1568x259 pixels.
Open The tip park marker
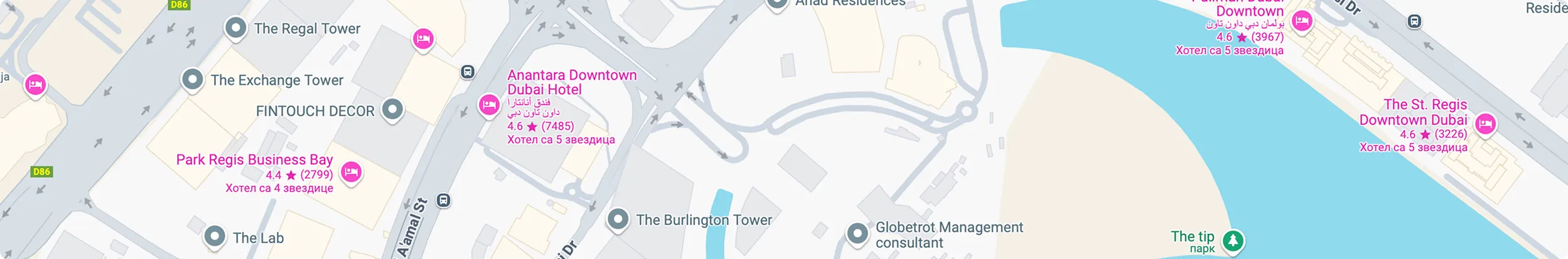pos(1233,240)
